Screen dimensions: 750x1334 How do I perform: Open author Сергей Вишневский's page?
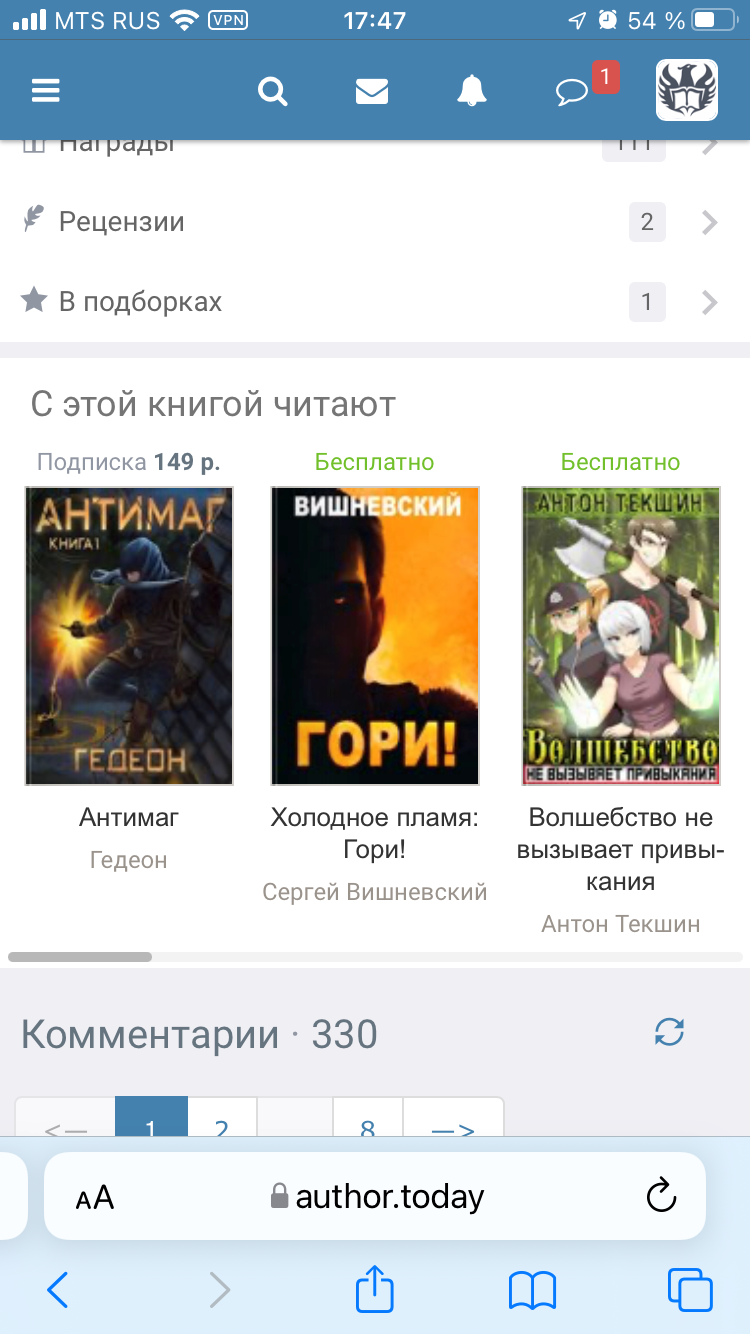tap(375, 892)
